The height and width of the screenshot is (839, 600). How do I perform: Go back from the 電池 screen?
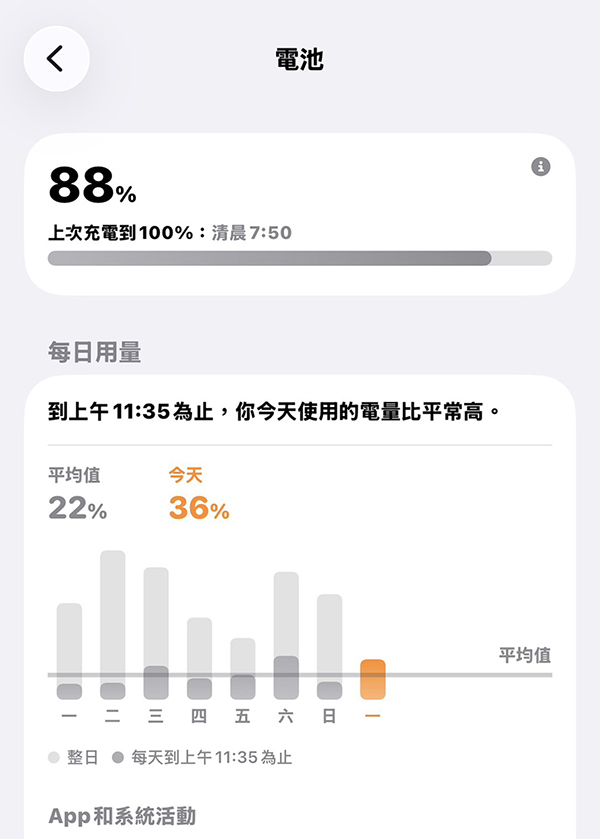pyautogui.click(x=57, y=59)
